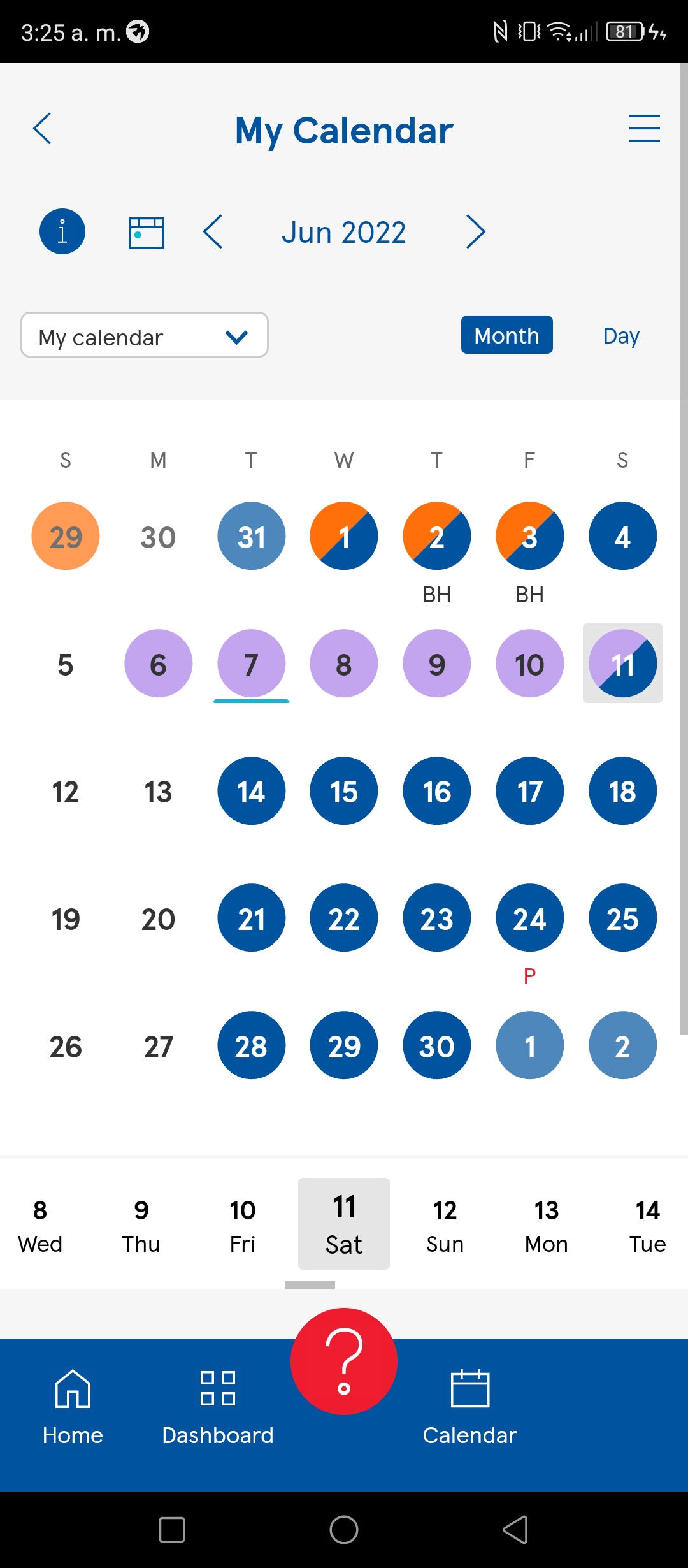
Task: Advance to the next month
Action: click(475, 232)
